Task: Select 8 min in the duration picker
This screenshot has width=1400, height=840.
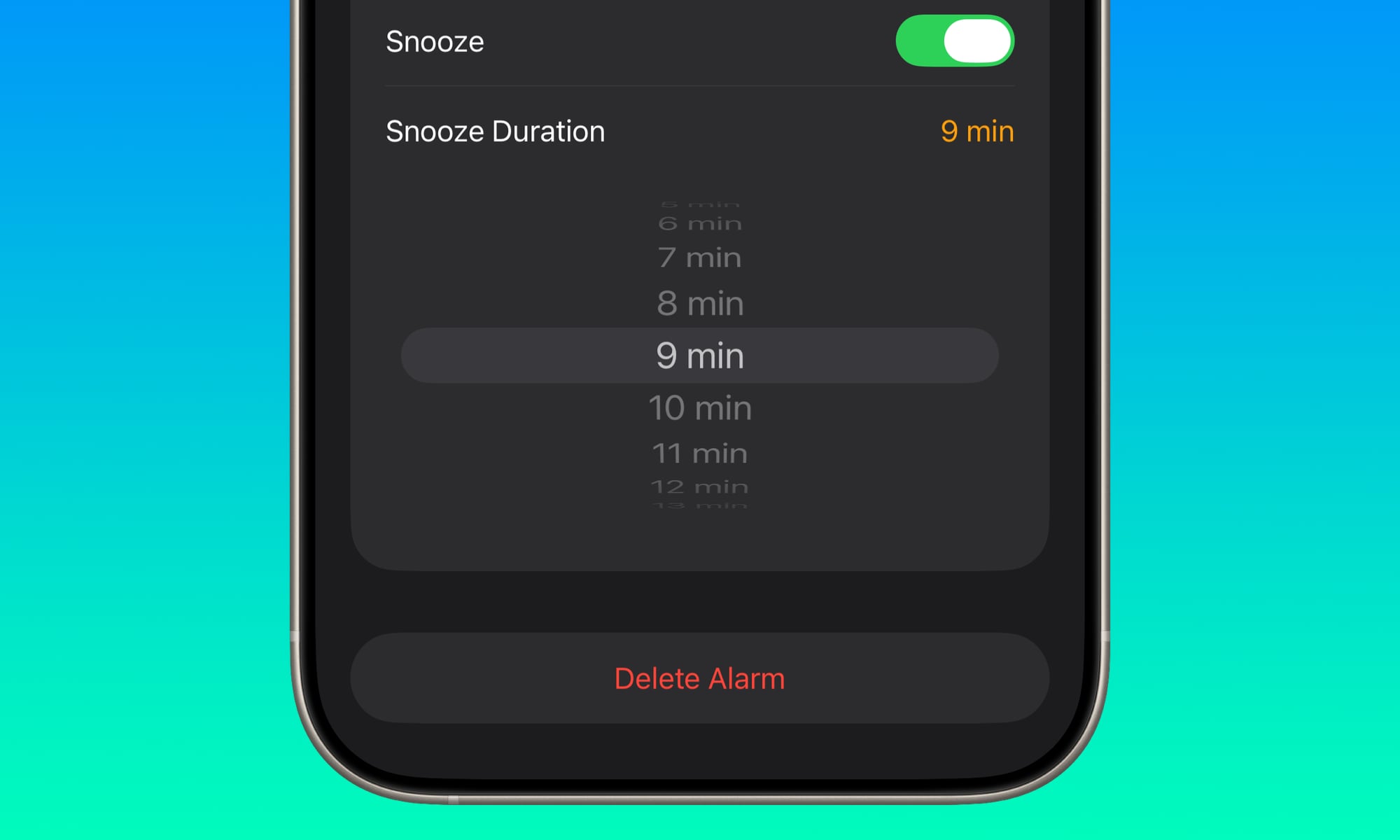Action: click(x=699, y=304)
